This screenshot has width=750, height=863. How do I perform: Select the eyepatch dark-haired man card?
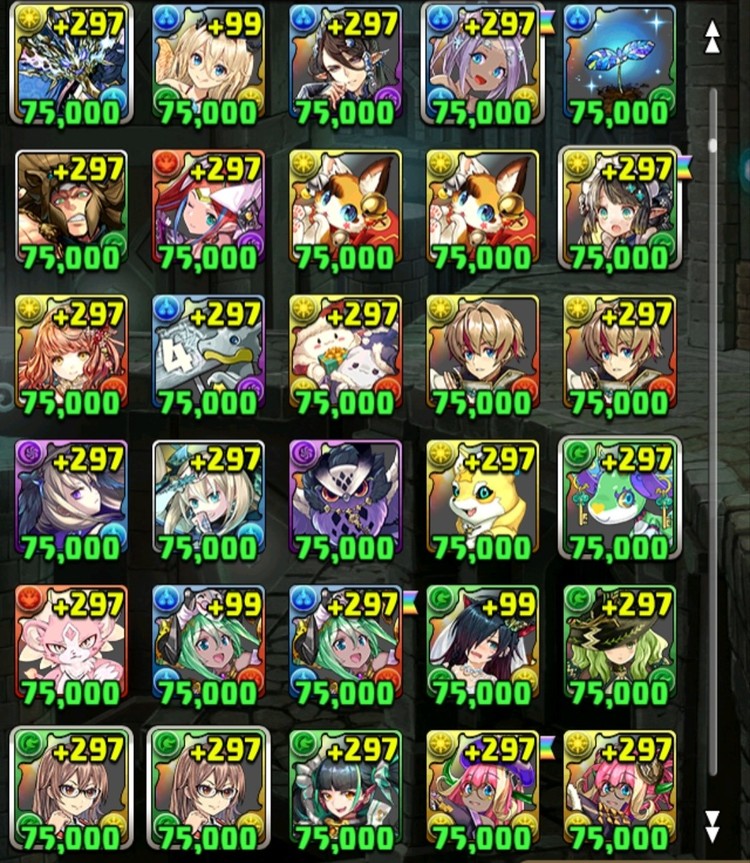345,64
